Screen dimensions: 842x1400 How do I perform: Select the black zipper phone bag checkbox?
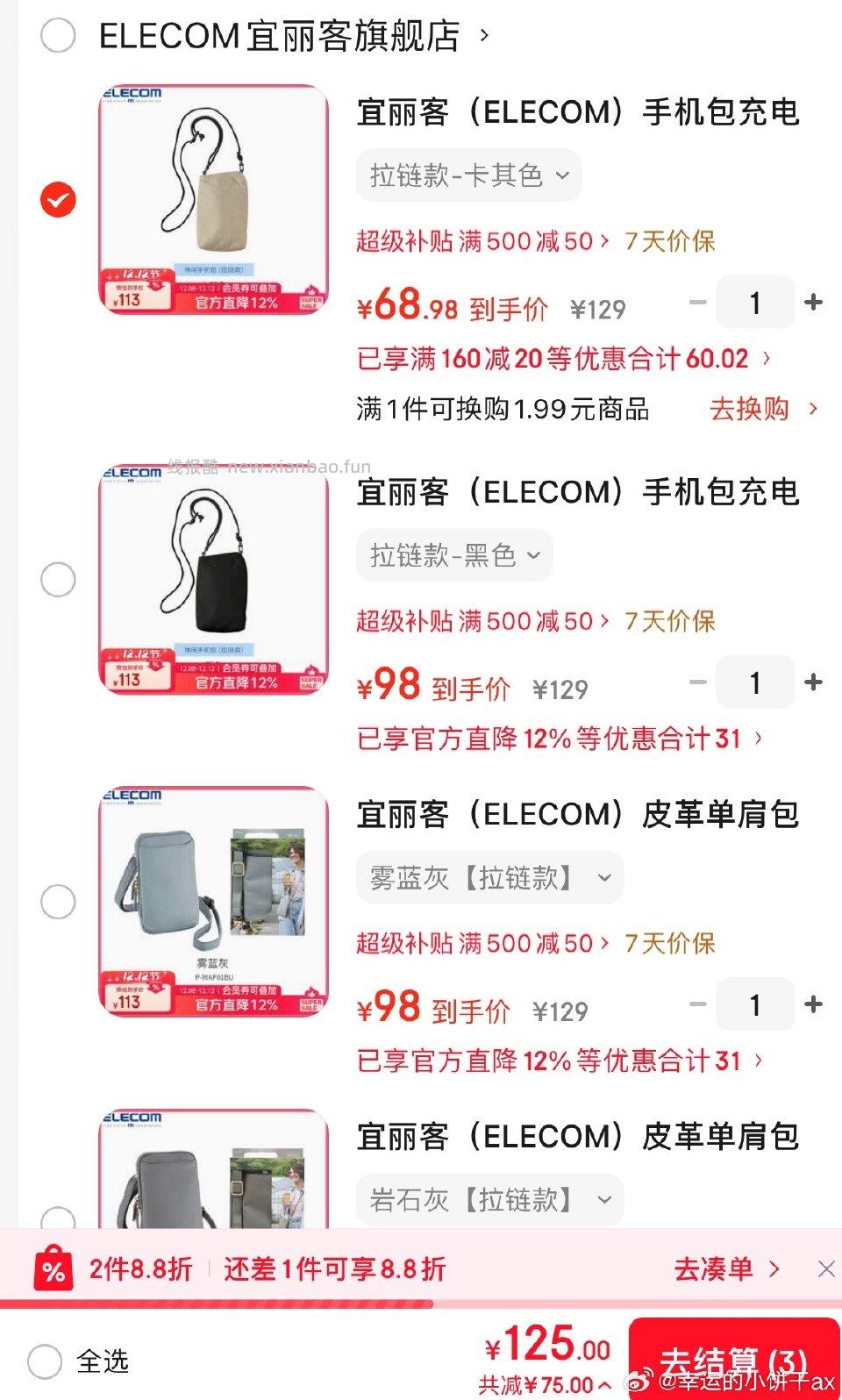tap(58, 579)
